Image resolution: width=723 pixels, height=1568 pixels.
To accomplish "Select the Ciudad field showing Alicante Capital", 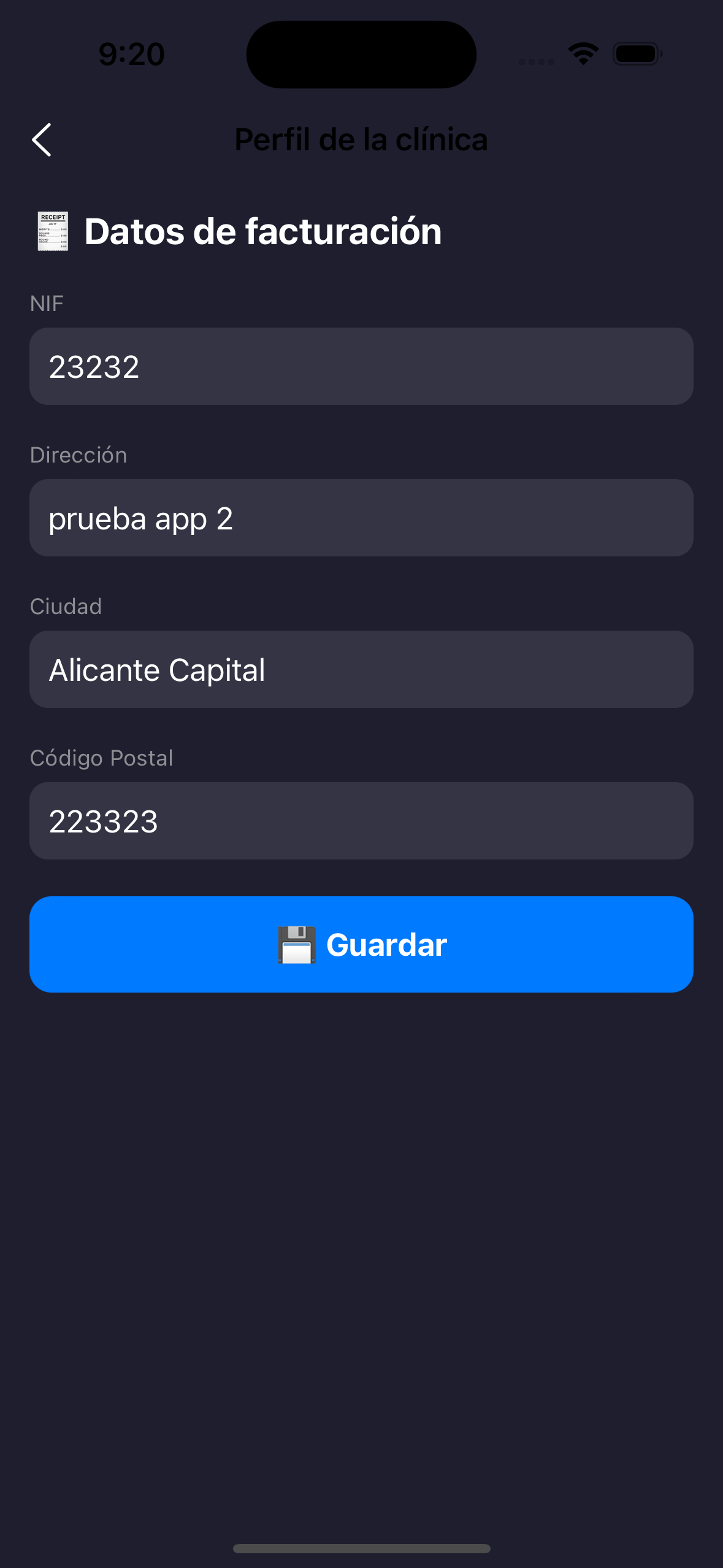I will pyautogui.click(x=361, y=669).
